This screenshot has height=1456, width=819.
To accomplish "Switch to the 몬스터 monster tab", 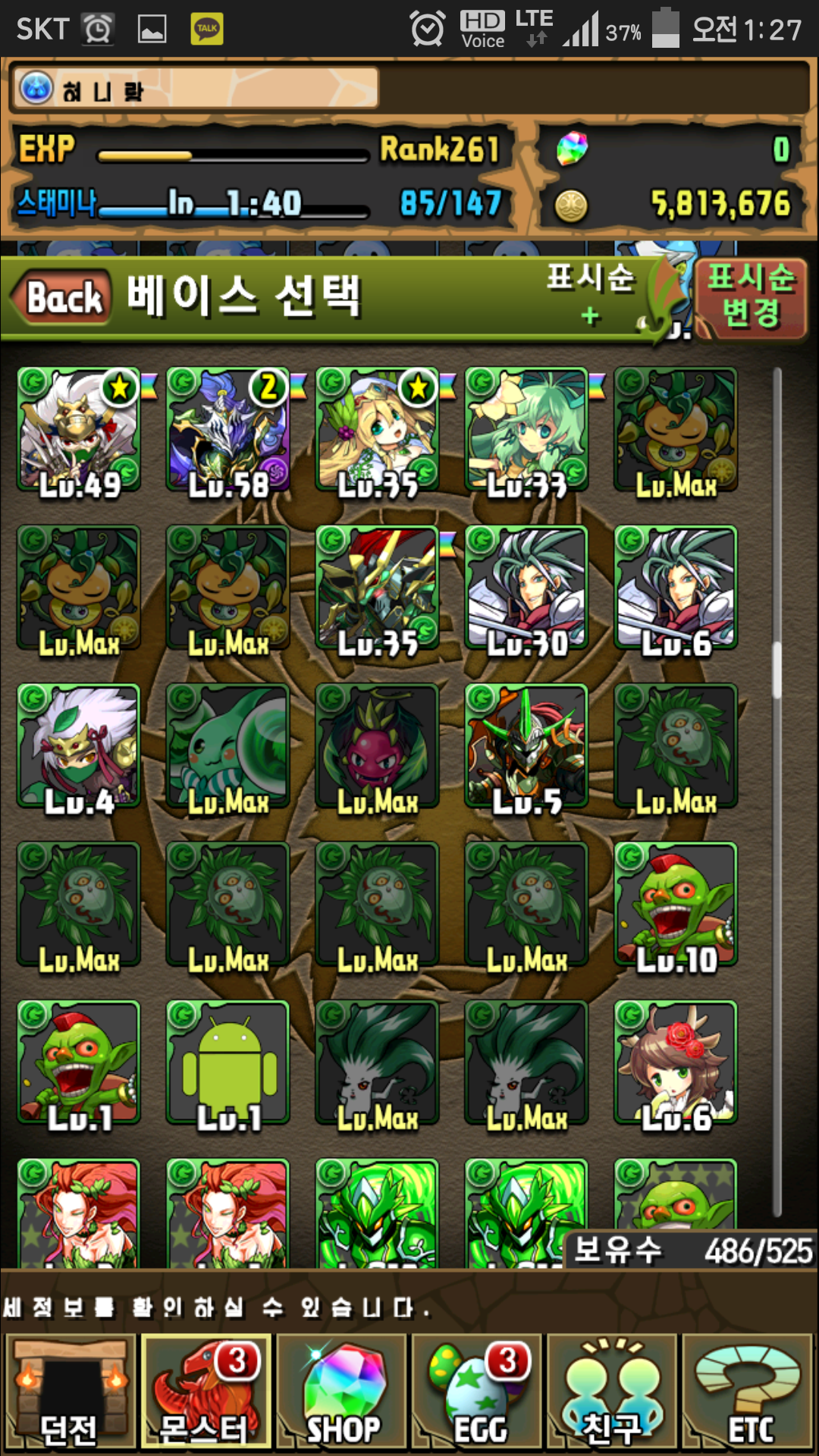I will (205, 1393).
